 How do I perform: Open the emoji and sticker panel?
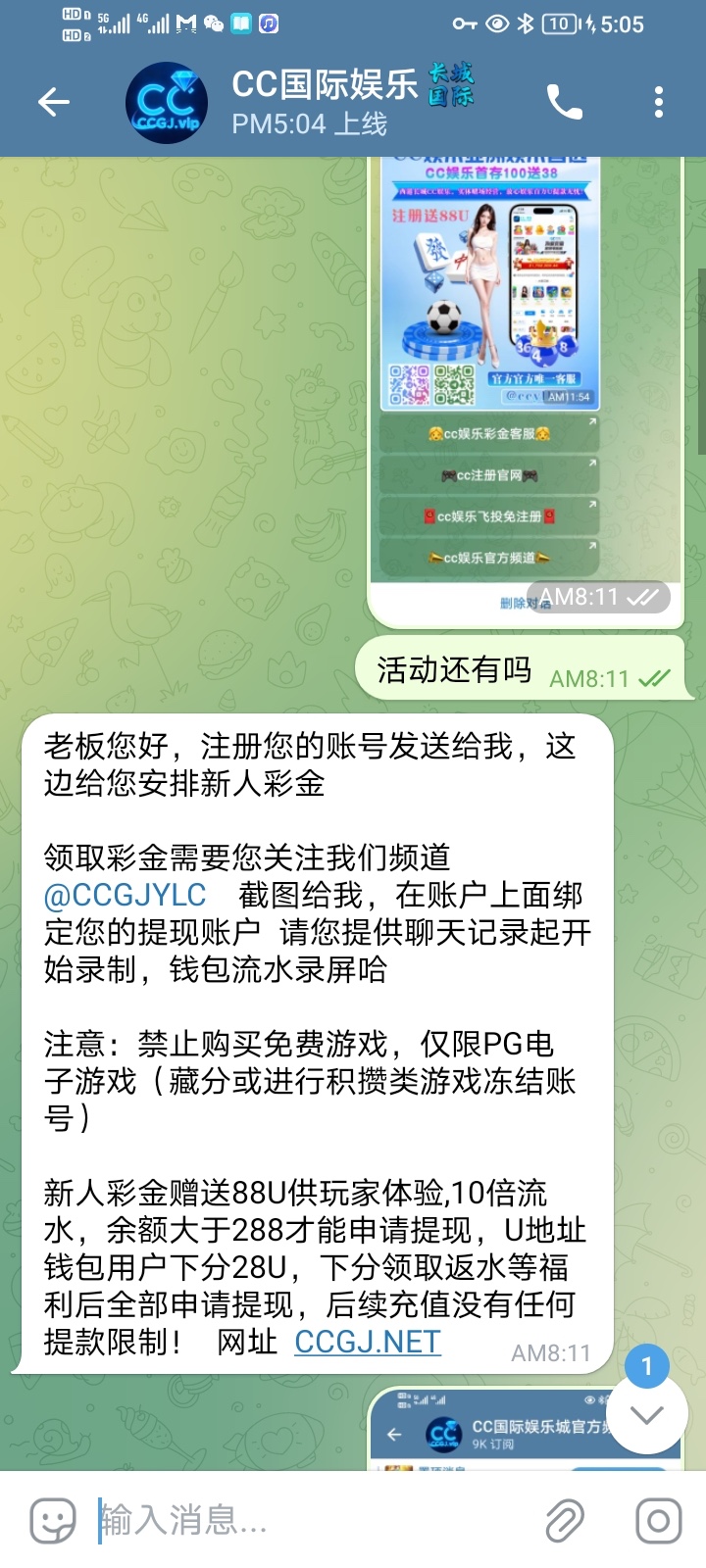[x=52, y=1521]
